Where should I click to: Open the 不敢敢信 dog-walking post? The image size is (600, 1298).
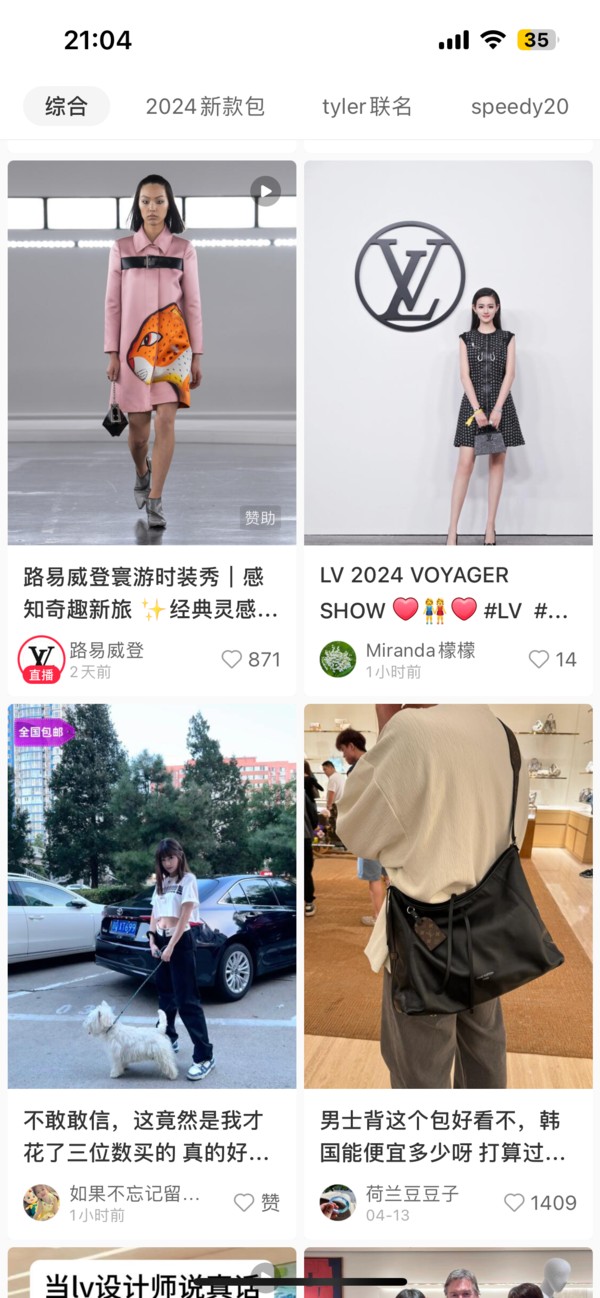[152, 896]
